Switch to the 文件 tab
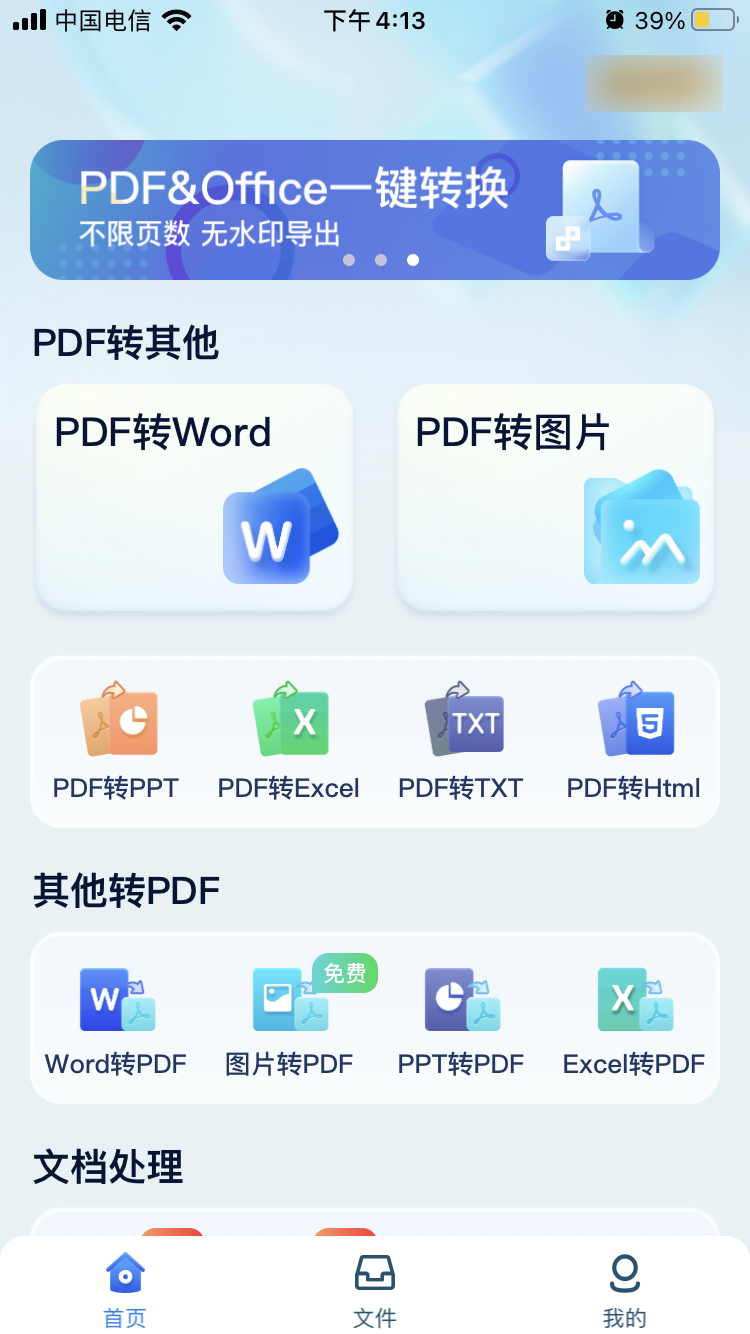This screenshot has width=750, height=1334. (x=374, y=1290)
